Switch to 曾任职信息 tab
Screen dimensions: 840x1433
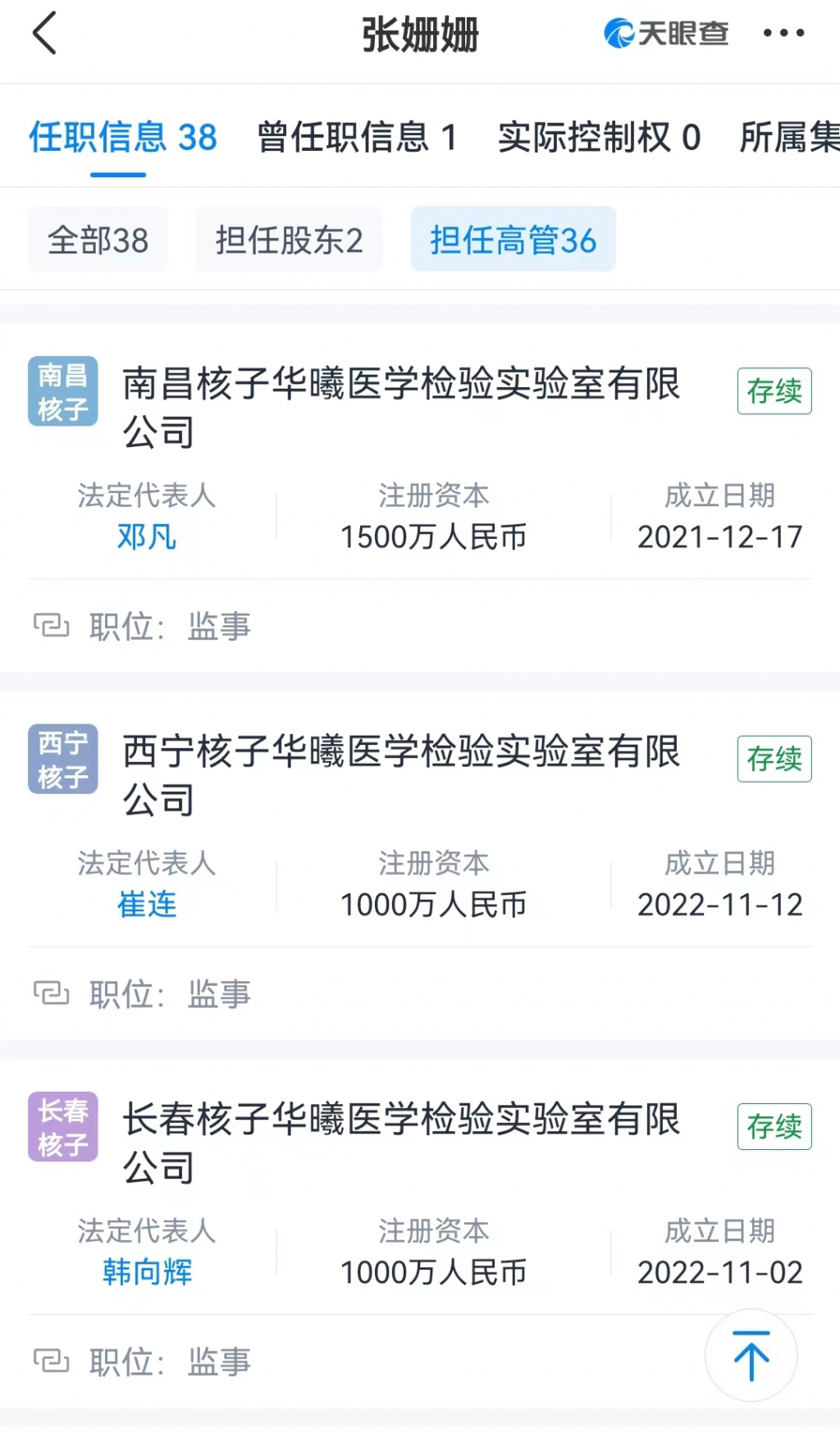coord(356,137)
